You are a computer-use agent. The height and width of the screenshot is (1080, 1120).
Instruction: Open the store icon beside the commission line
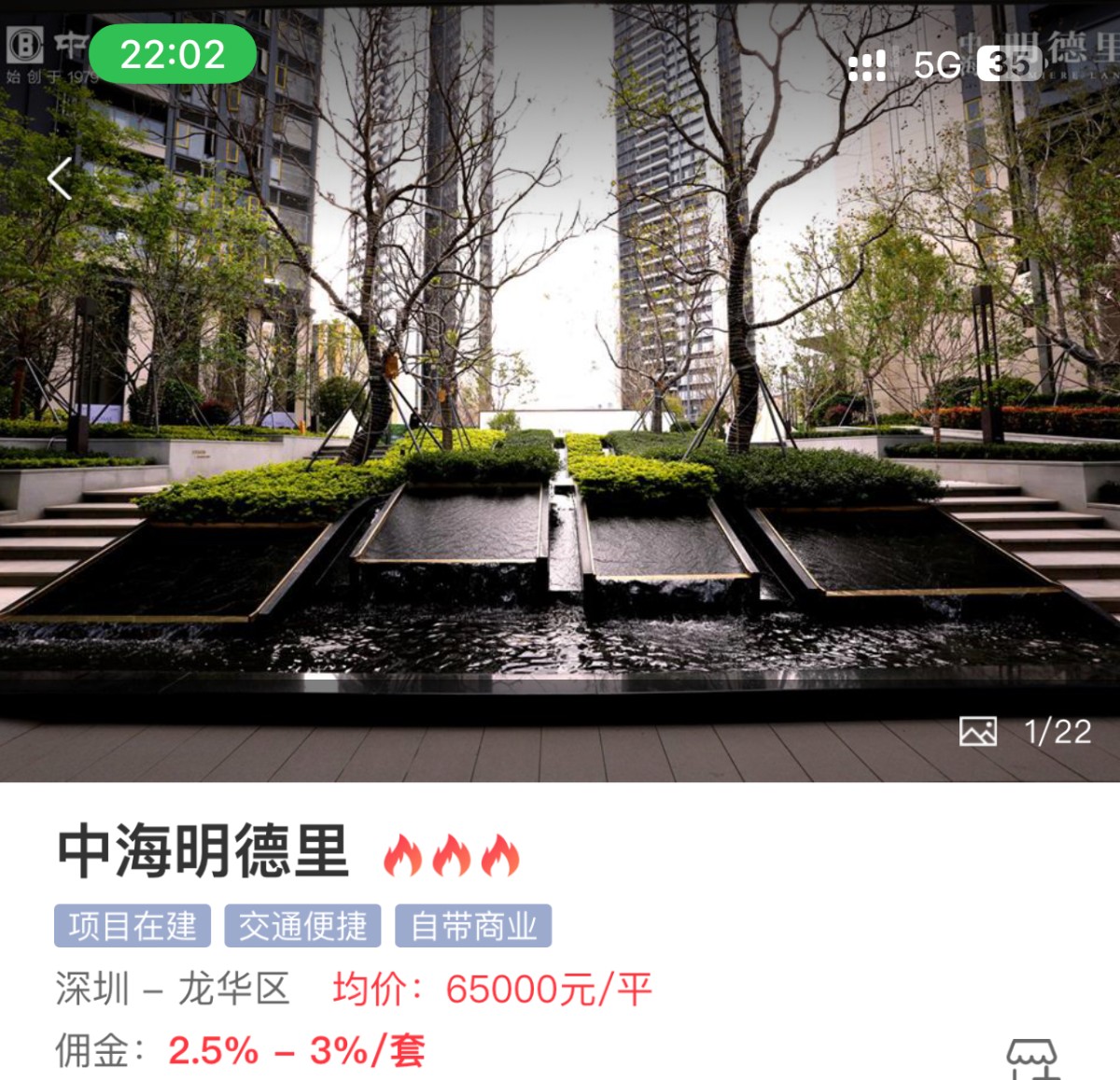[1031, 1059]
